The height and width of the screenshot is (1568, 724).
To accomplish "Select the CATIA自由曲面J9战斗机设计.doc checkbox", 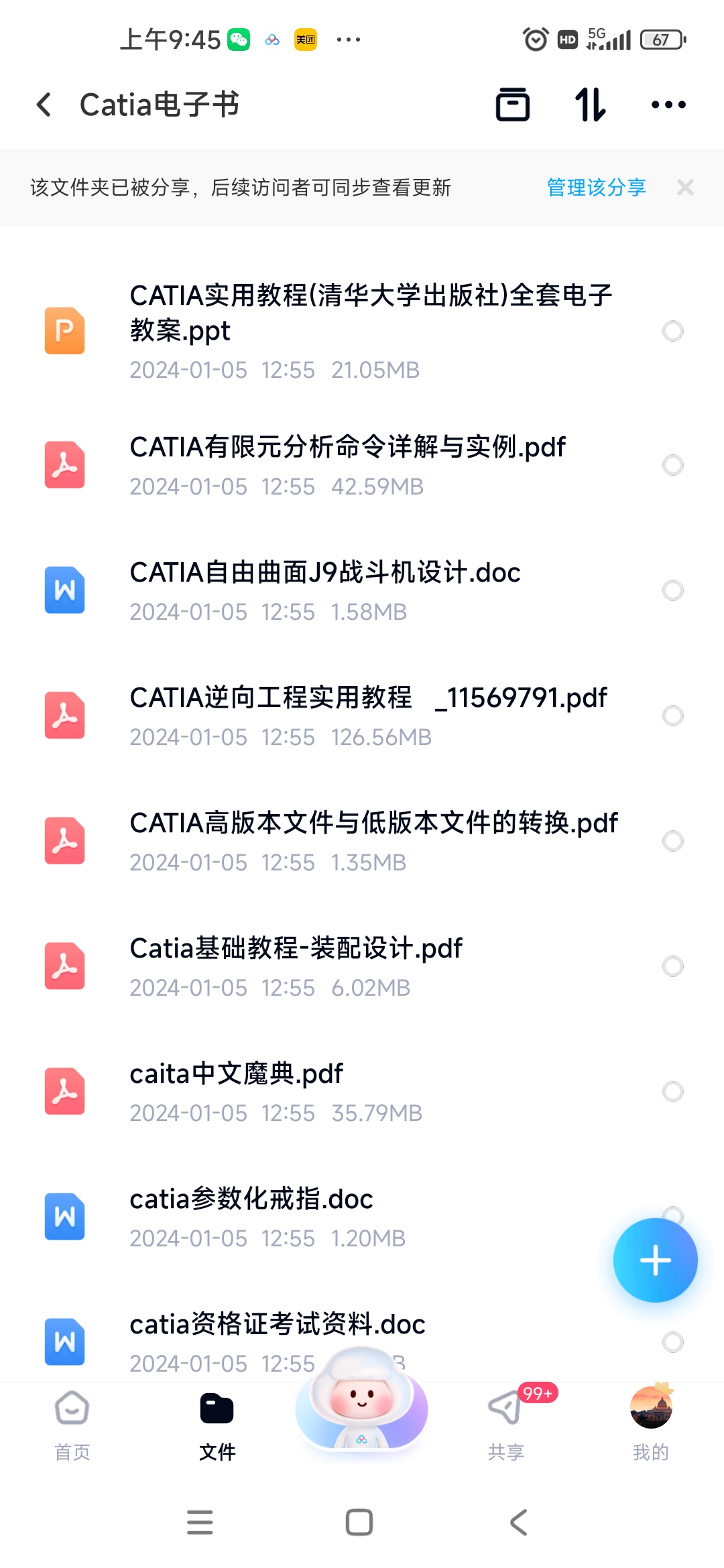I will (672, 590).
